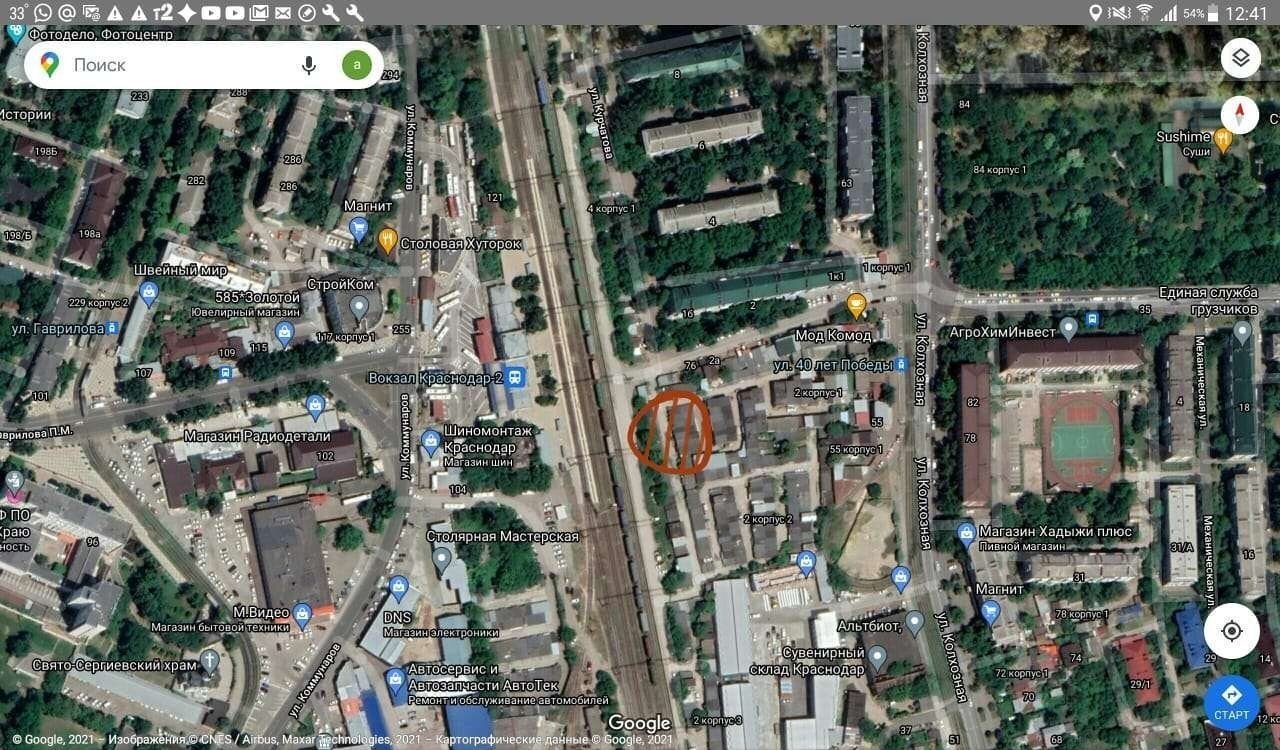The width and height of the screenshot is (1280, 750).
Task: Open the Шиномонтаж Краснодар shop pin
Action: [x=431, y=439]
